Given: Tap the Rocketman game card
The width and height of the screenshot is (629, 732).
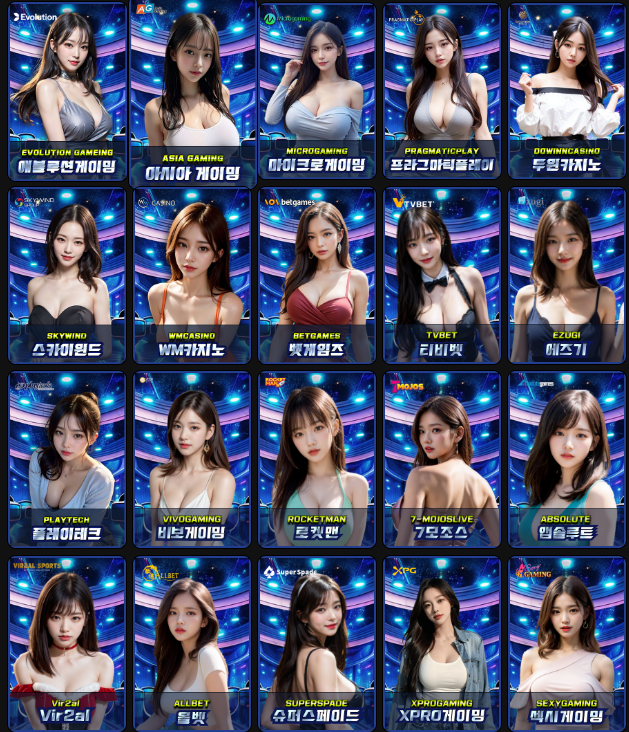Looking at the screenshot, I should 317,459.
